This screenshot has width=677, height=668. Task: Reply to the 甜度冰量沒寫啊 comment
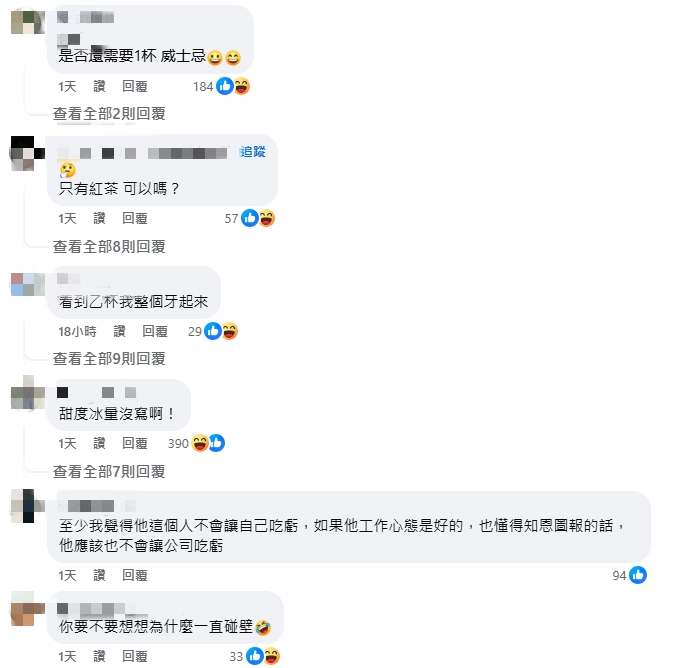(x=134, y=443)
